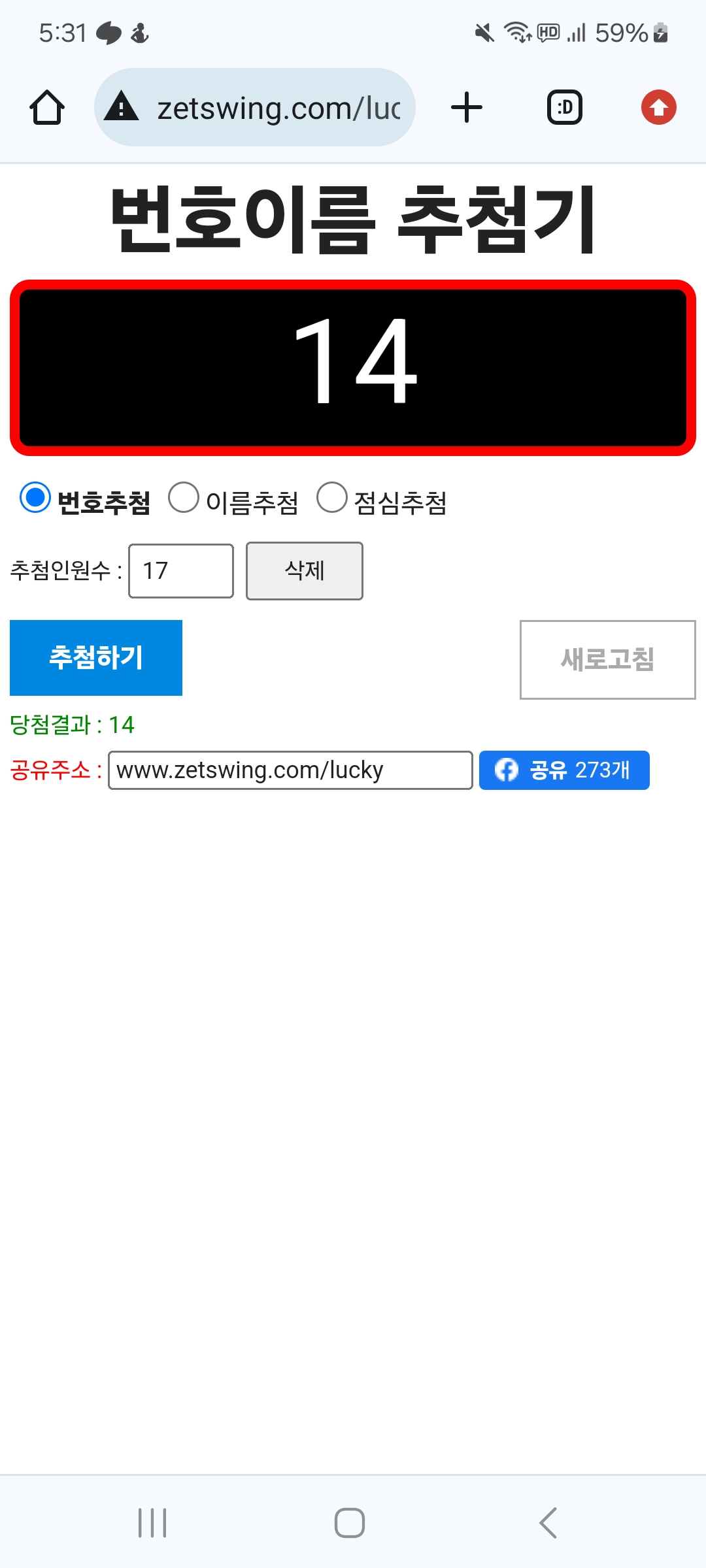Tap the 삭제 button
This screenshot has height=1568, width=706.
pyautogui.click(x=305, y=571)
